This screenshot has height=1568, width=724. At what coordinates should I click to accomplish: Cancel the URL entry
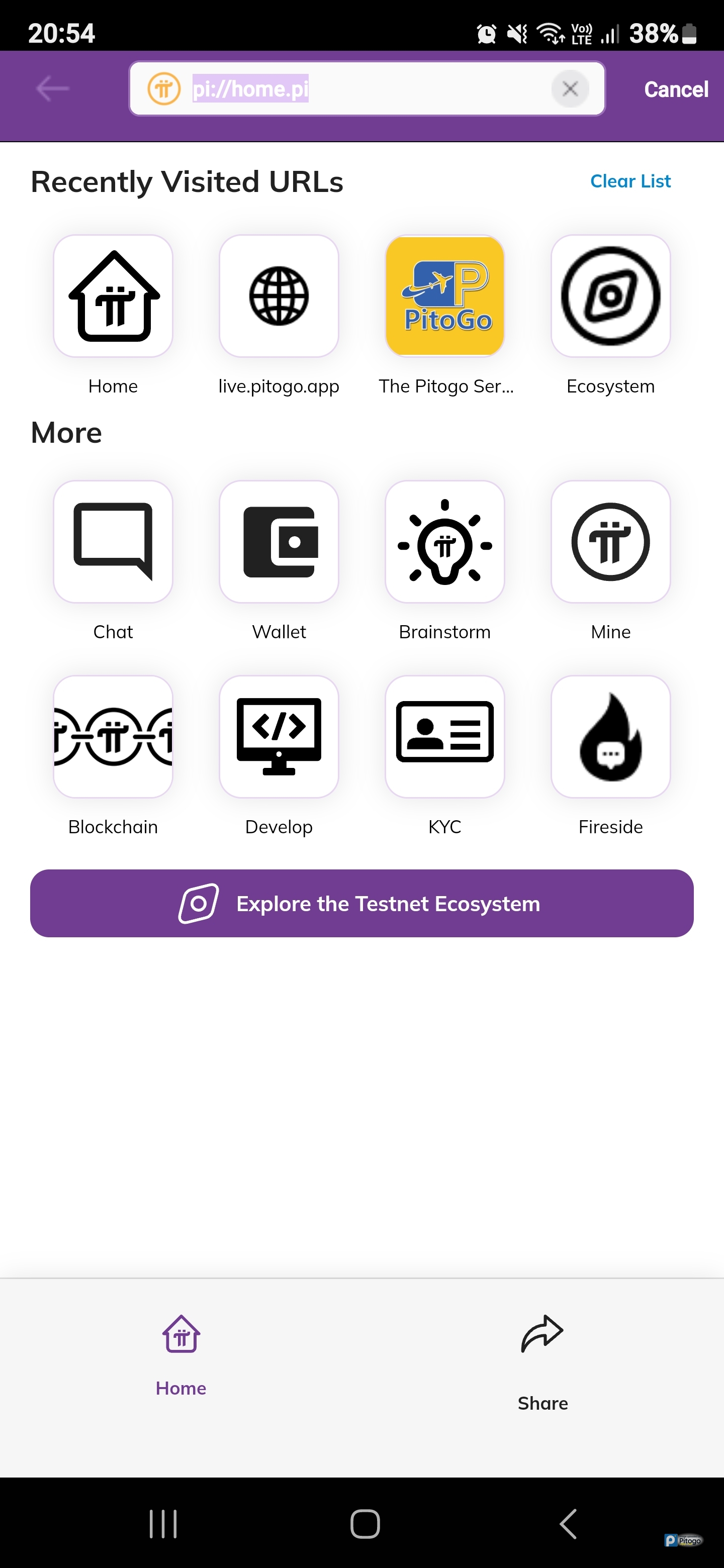(x=675, y=89)
